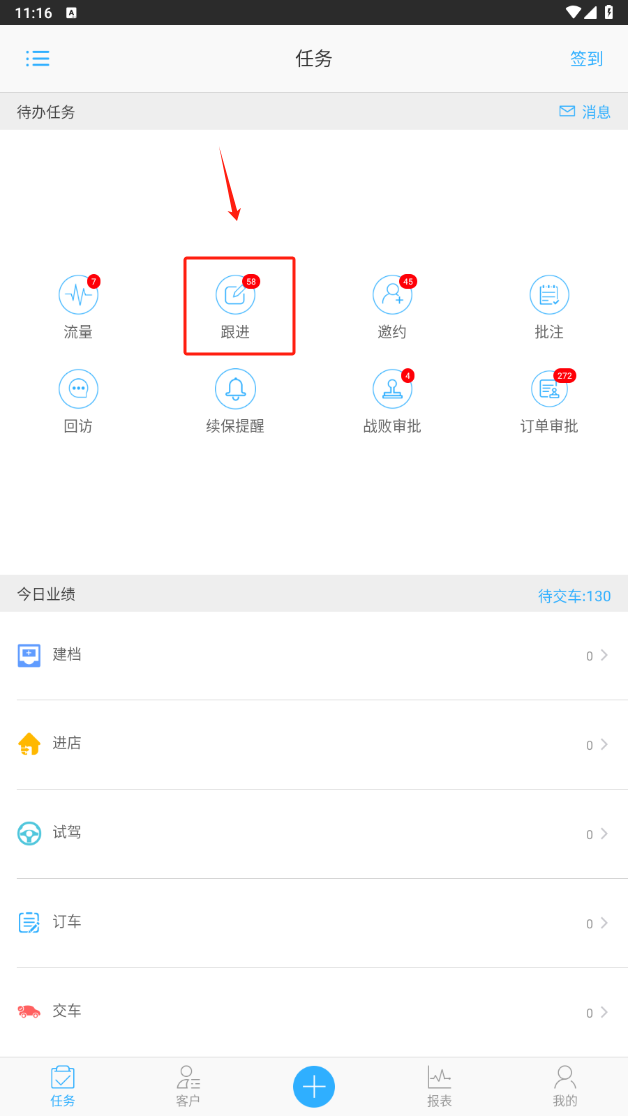Tap the blue plus add button

[314, 1086]
